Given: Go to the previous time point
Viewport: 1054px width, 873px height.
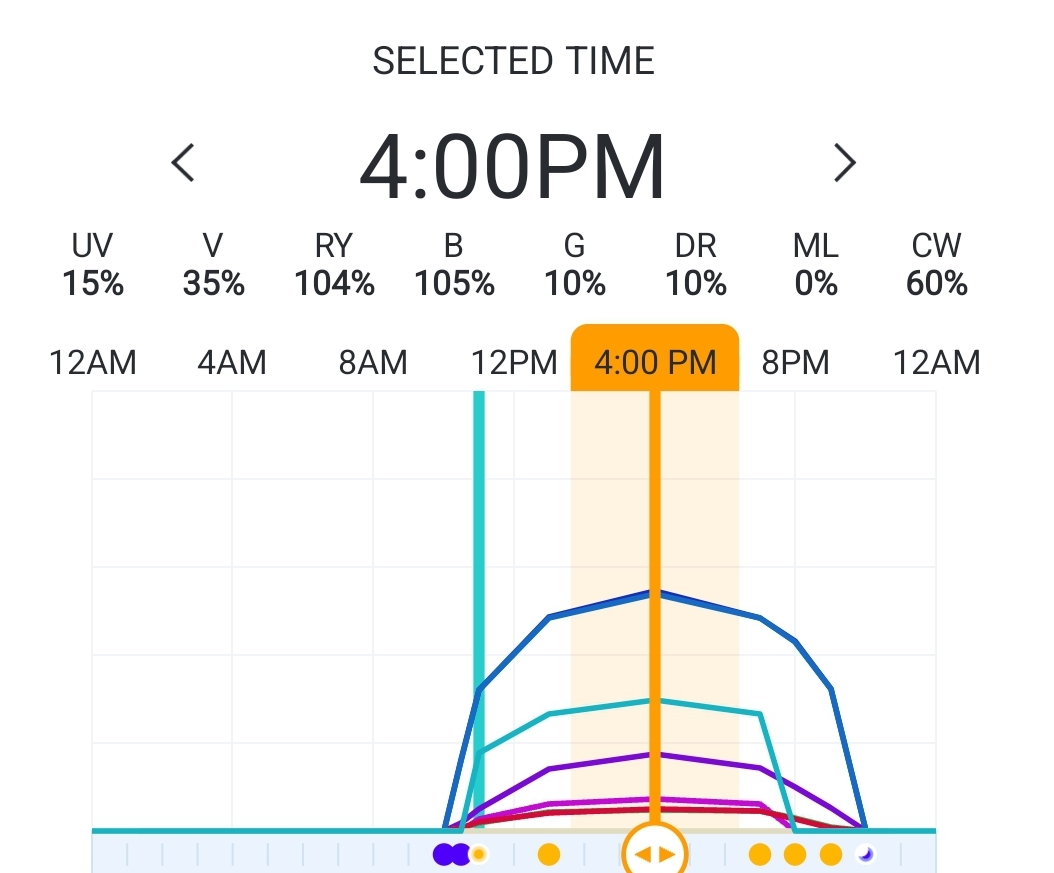Looking at the screenshot, I should click(182, 162).
